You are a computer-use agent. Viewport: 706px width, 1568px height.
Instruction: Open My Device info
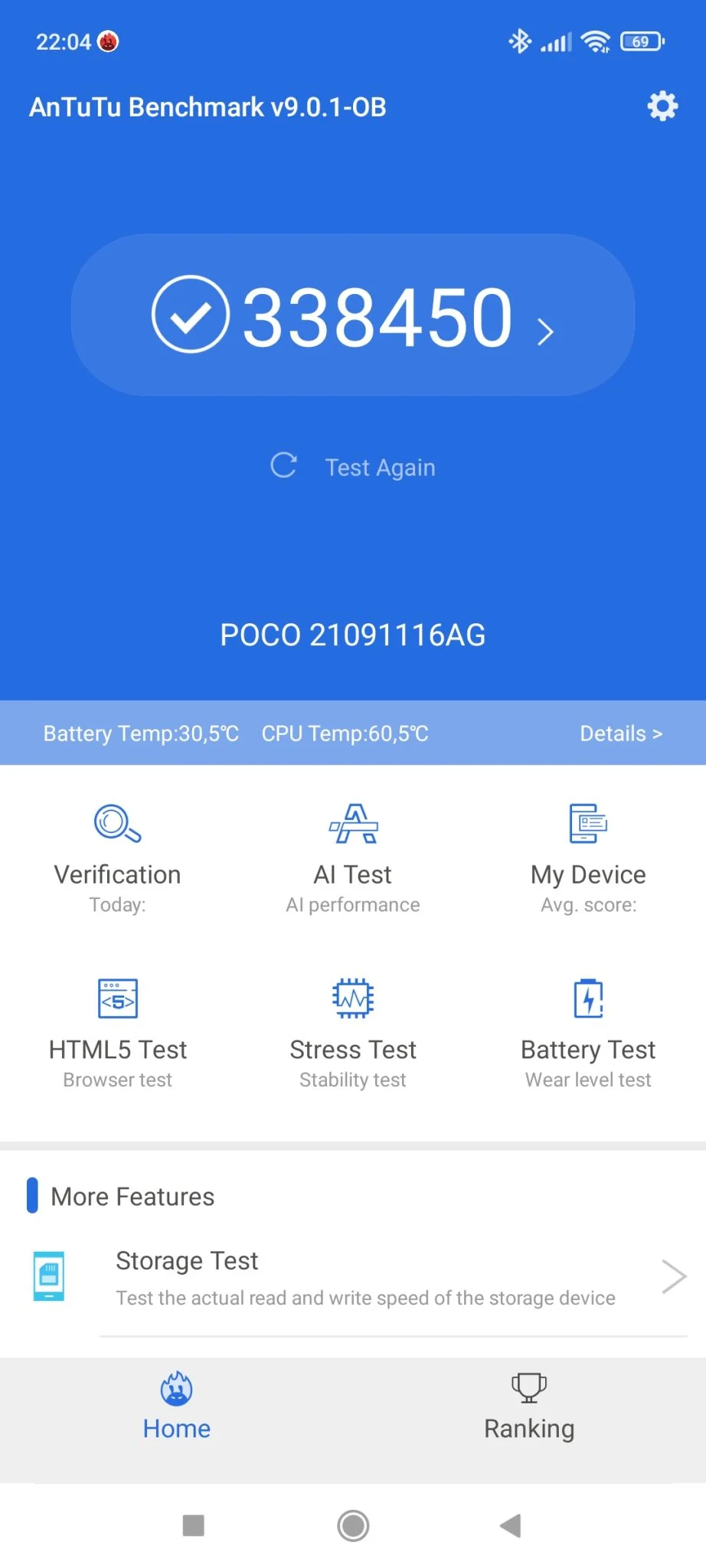588,857
